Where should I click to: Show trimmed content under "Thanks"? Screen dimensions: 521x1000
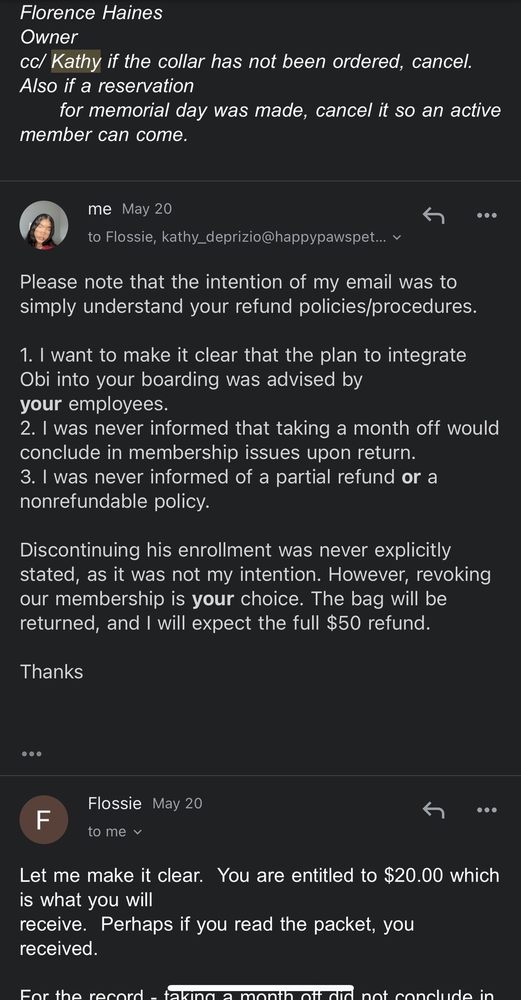point(31,754)
